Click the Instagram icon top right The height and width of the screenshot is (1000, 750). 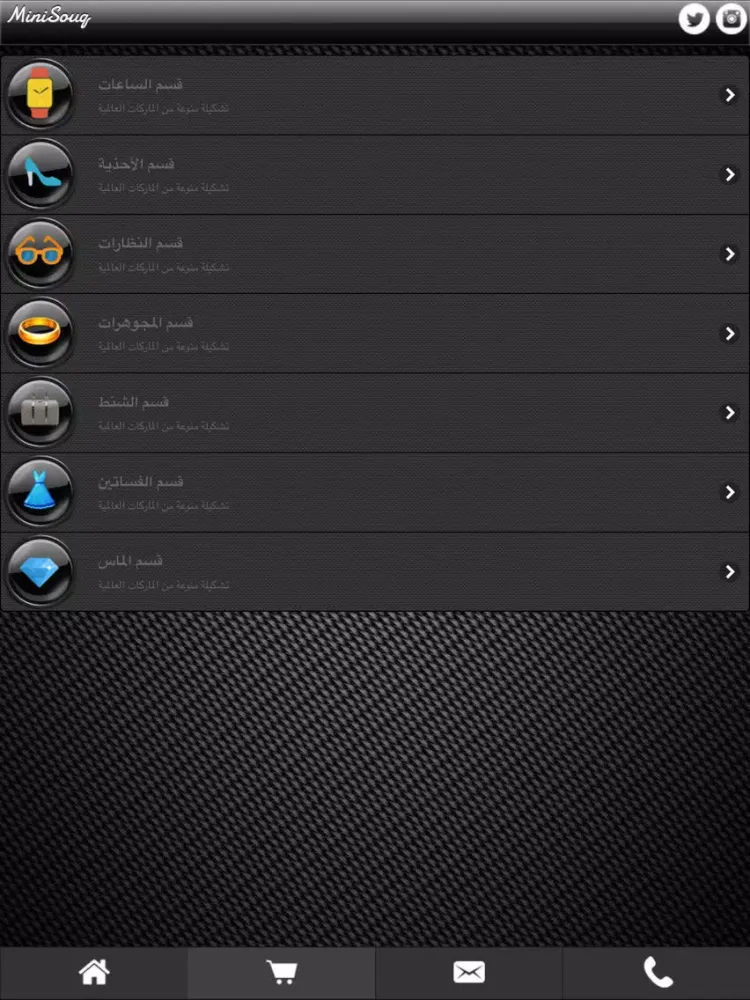(x=731, y=18)
